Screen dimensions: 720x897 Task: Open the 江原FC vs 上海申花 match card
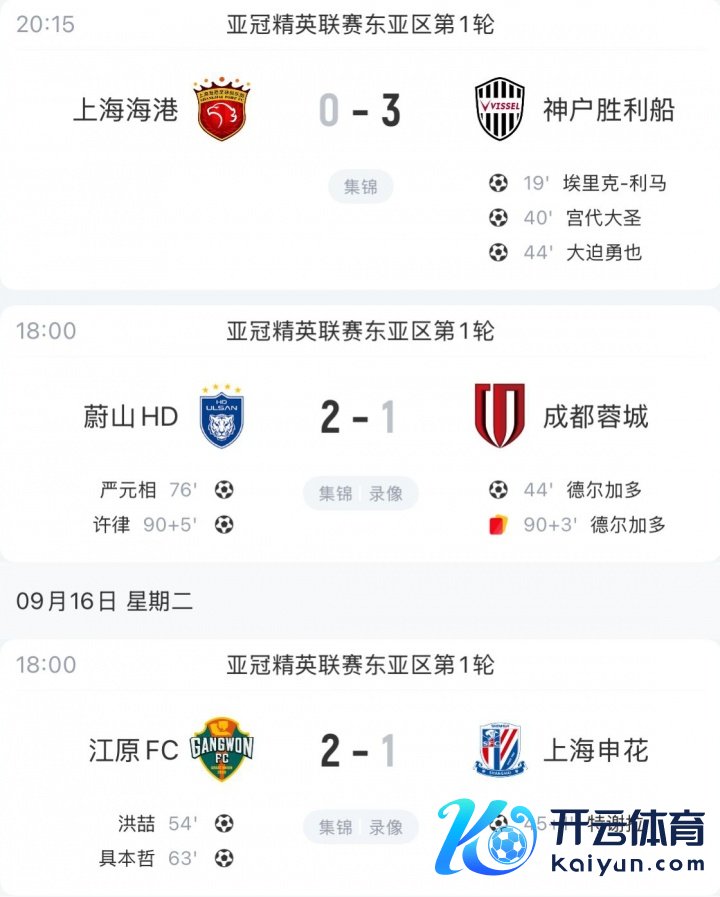360,750
